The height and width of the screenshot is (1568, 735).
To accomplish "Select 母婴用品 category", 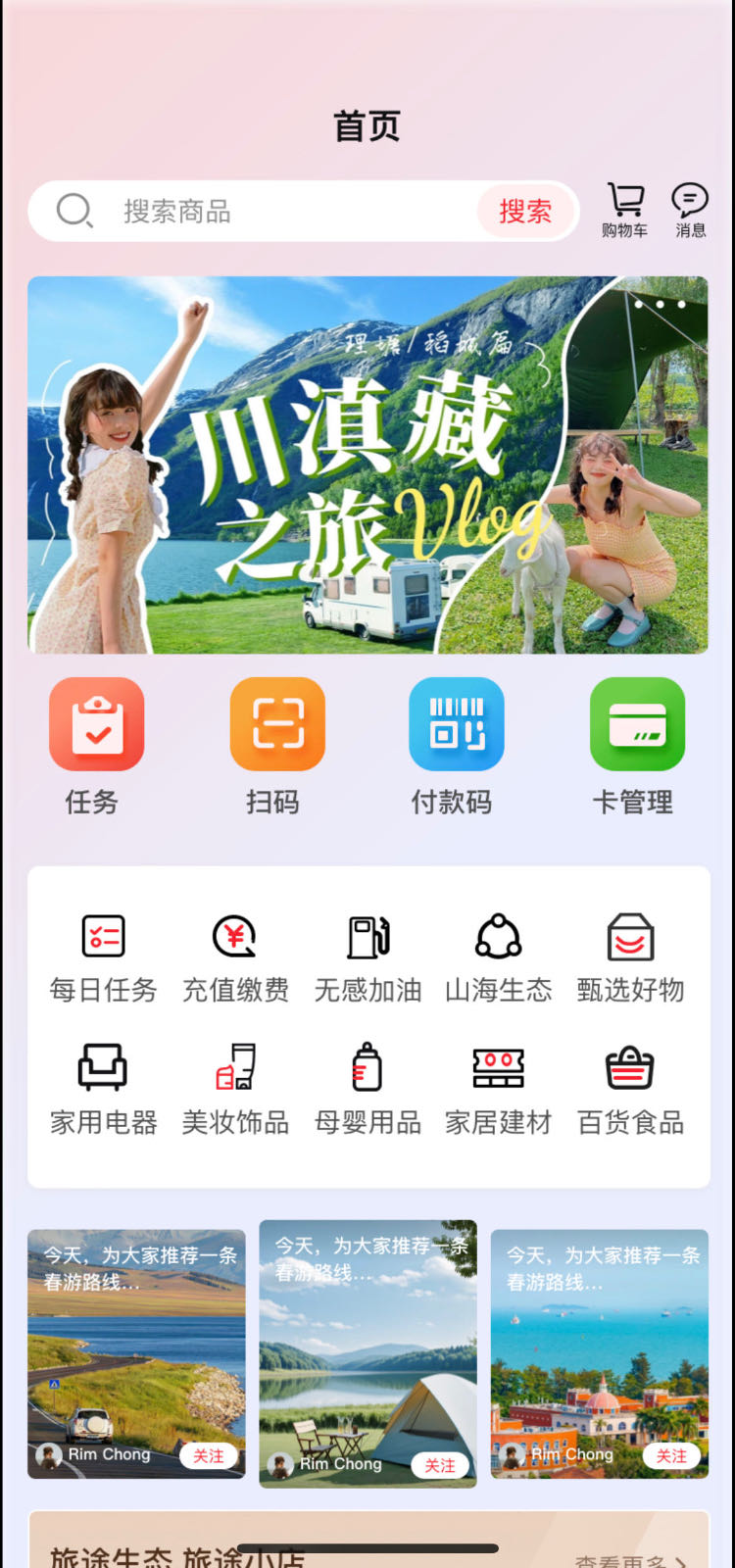I will [x=367, y=1090].
